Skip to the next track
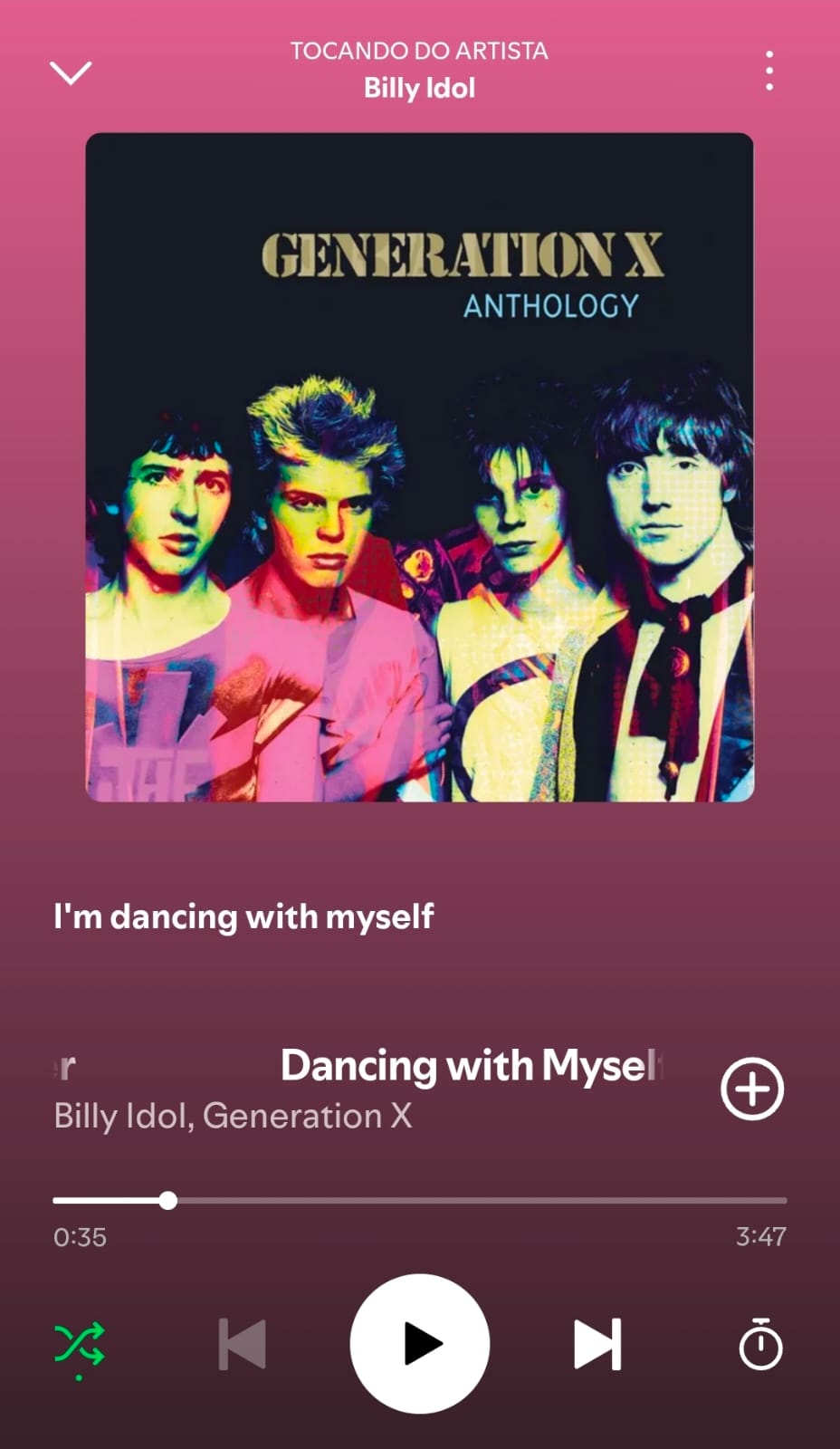The height and width of the screenshot is (1449, 840). coord(597,1346)
